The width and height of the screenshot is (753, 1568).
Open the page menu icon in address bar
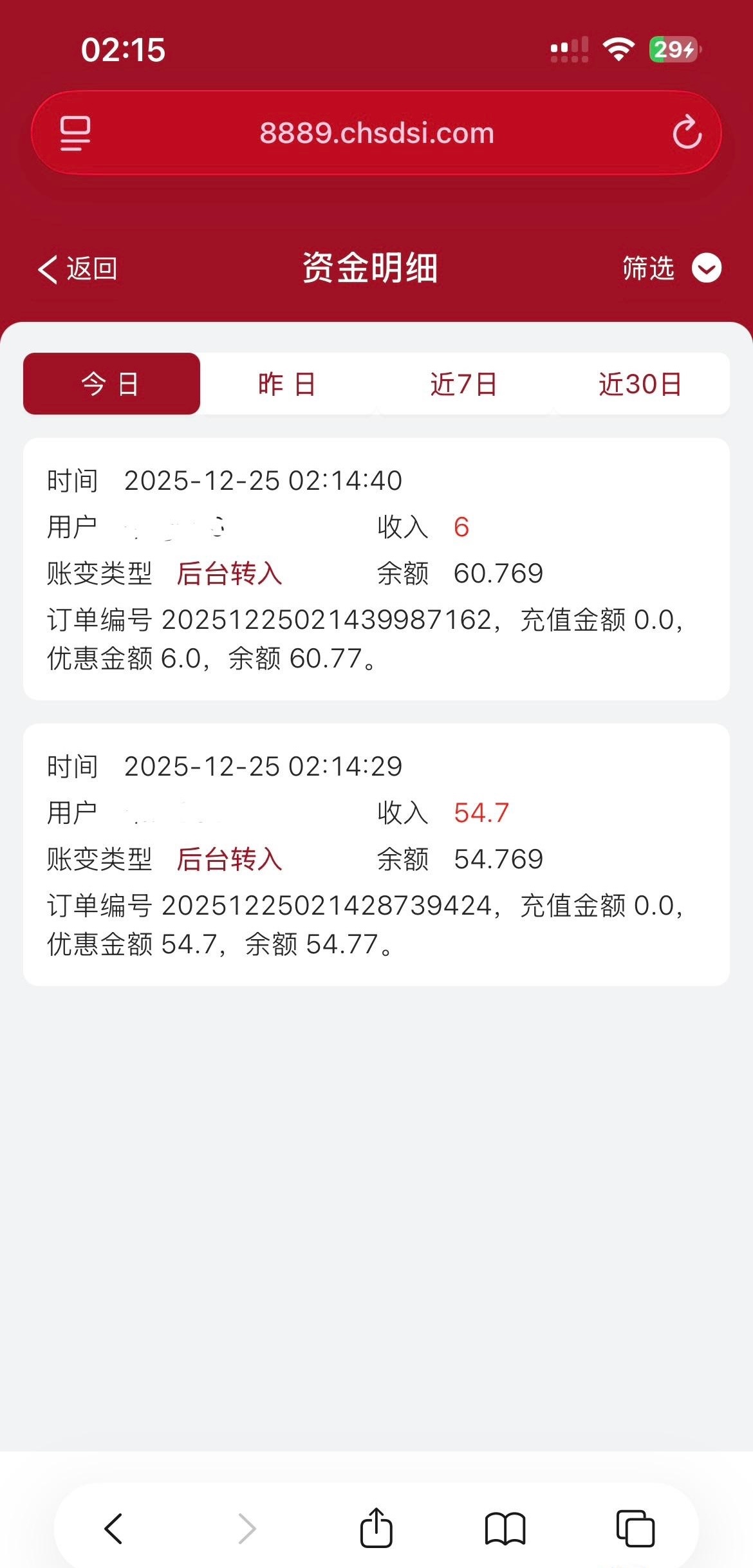click(x=75, y=133)
